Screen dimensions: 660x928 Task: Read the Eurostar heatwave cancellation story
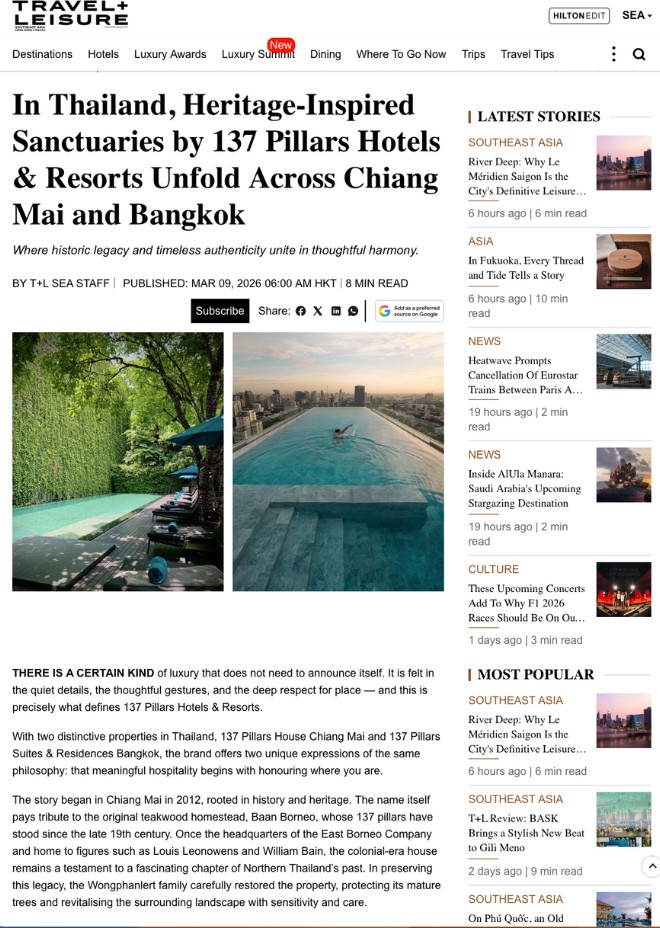pos(526,375)
